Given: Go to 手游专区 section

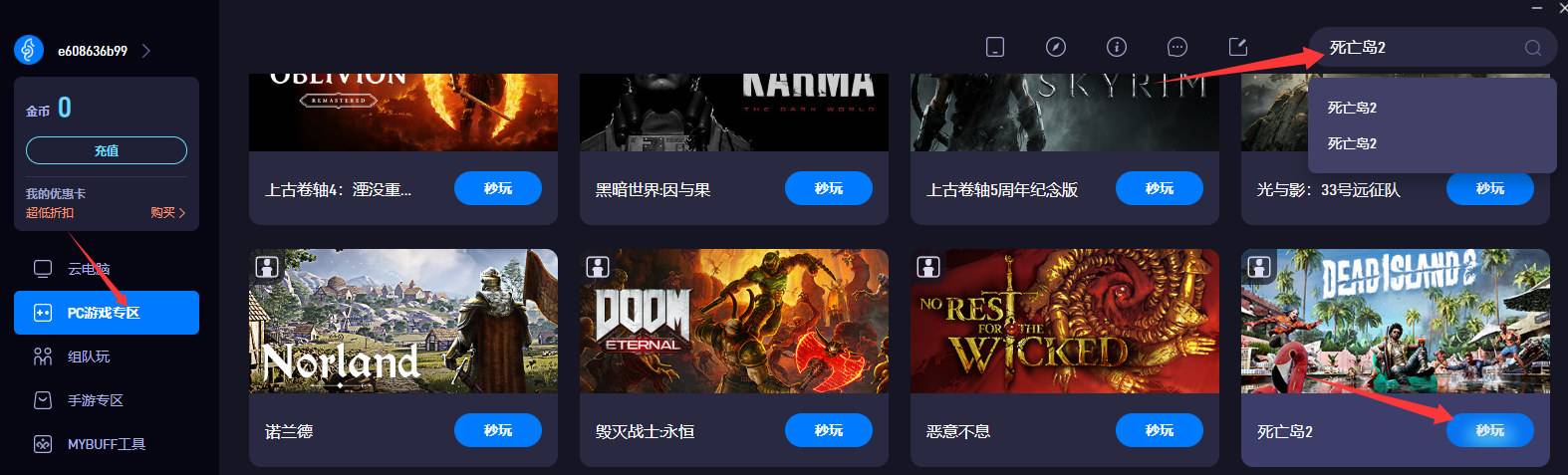Looking at the screenshot, I should click(x=95, y=400).
